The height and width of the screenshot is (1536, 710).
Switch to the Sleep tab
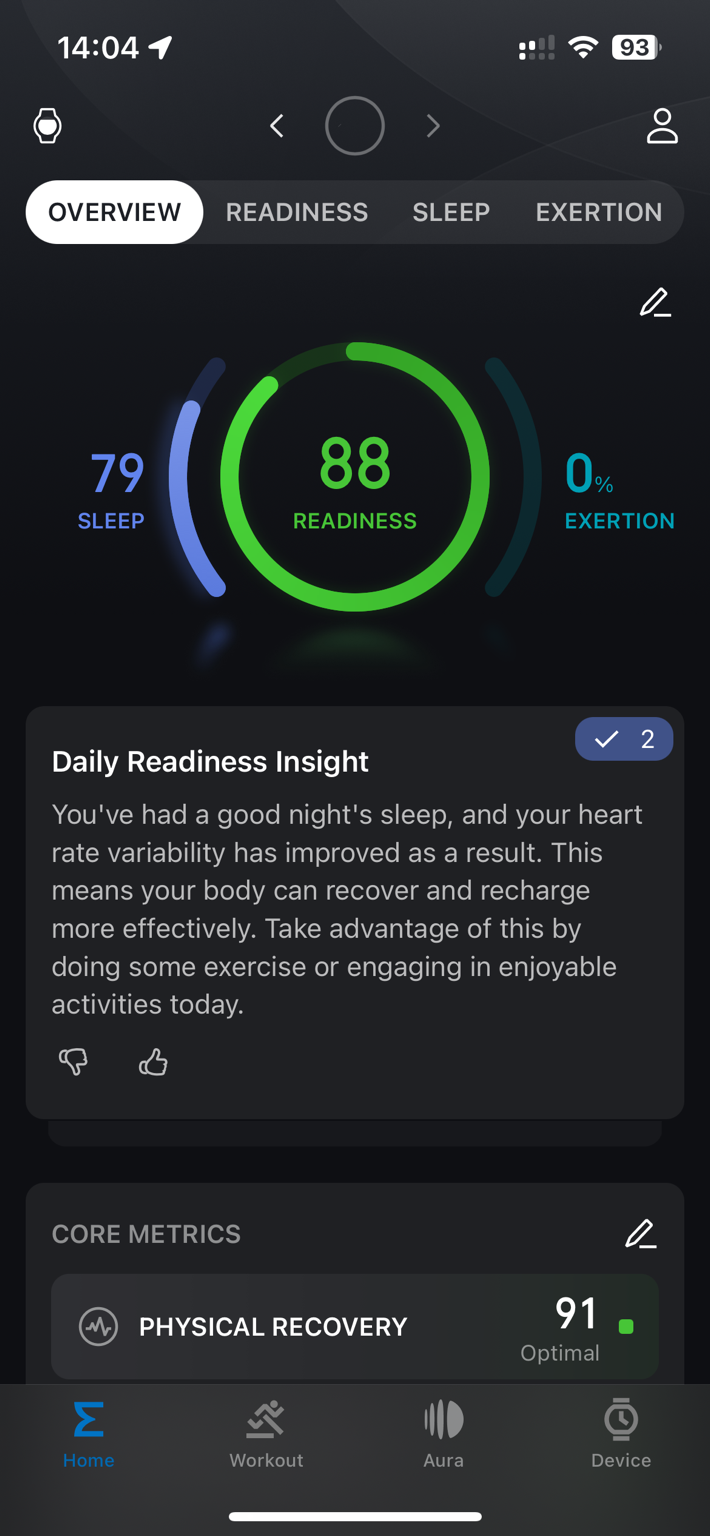(x=451, y=212)
